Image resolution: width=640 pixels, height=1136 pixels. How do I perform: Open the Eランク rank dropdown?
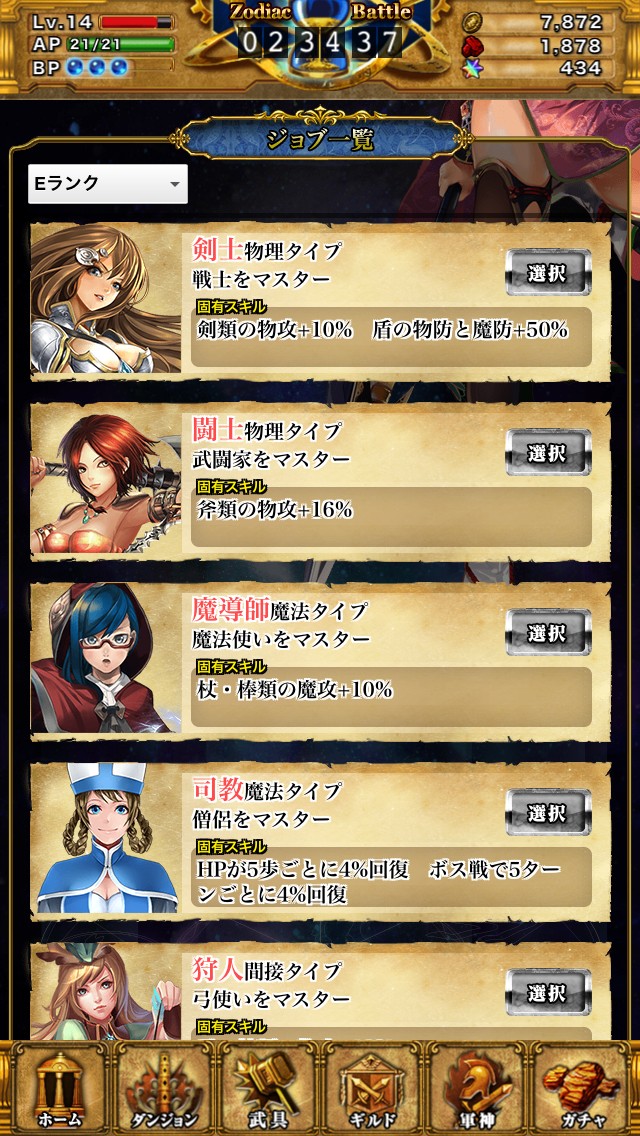pyautogui.click(x=107, y=184)
